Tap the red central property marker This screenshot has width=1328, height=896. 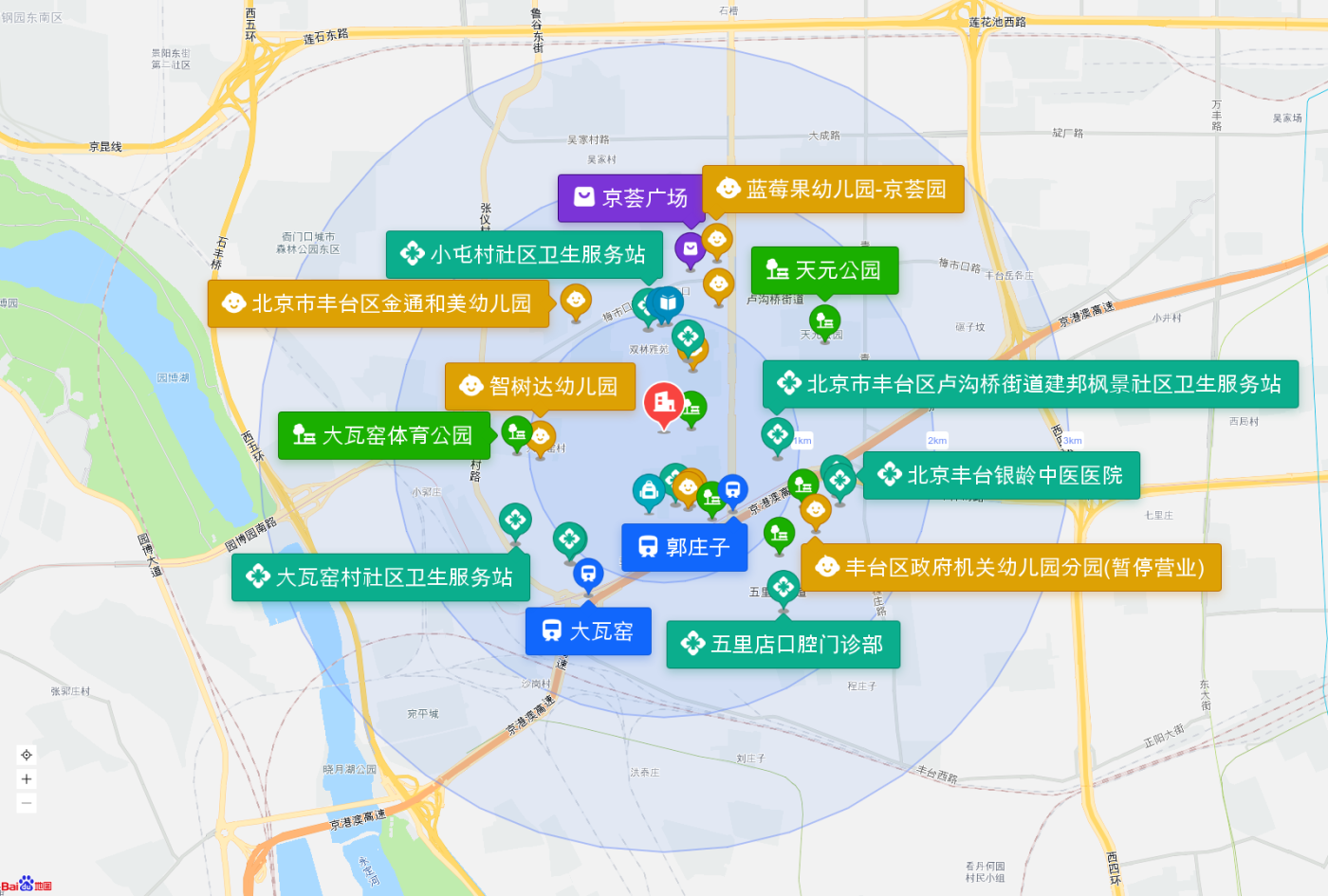pyautogui.click(x=664, y=404)
